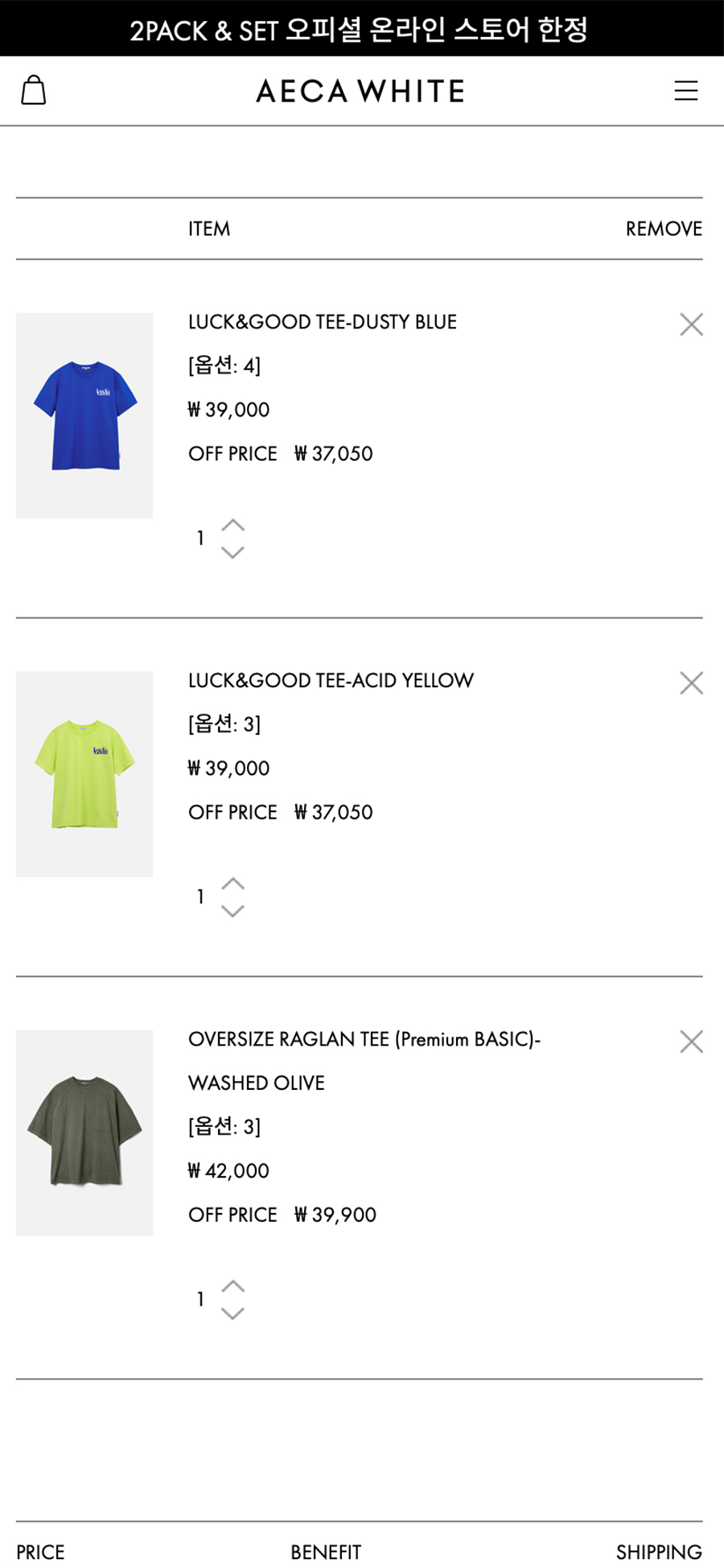
Task: Decrease quantity of DUSTY BLUE tee
Action: click(232, 552)
